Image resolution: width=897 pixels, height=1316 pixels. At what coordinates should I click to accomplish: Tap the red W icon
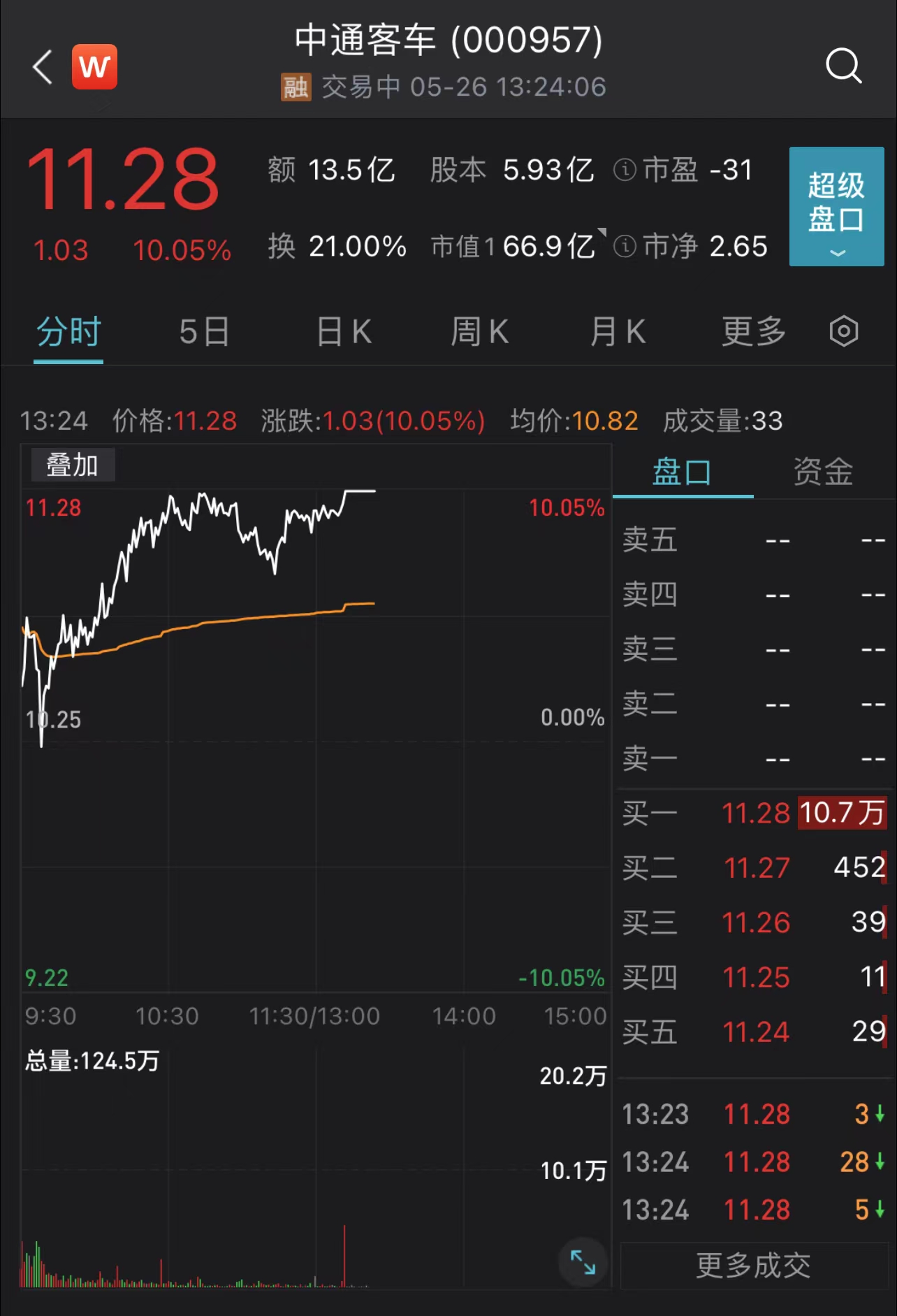point(94,67)
